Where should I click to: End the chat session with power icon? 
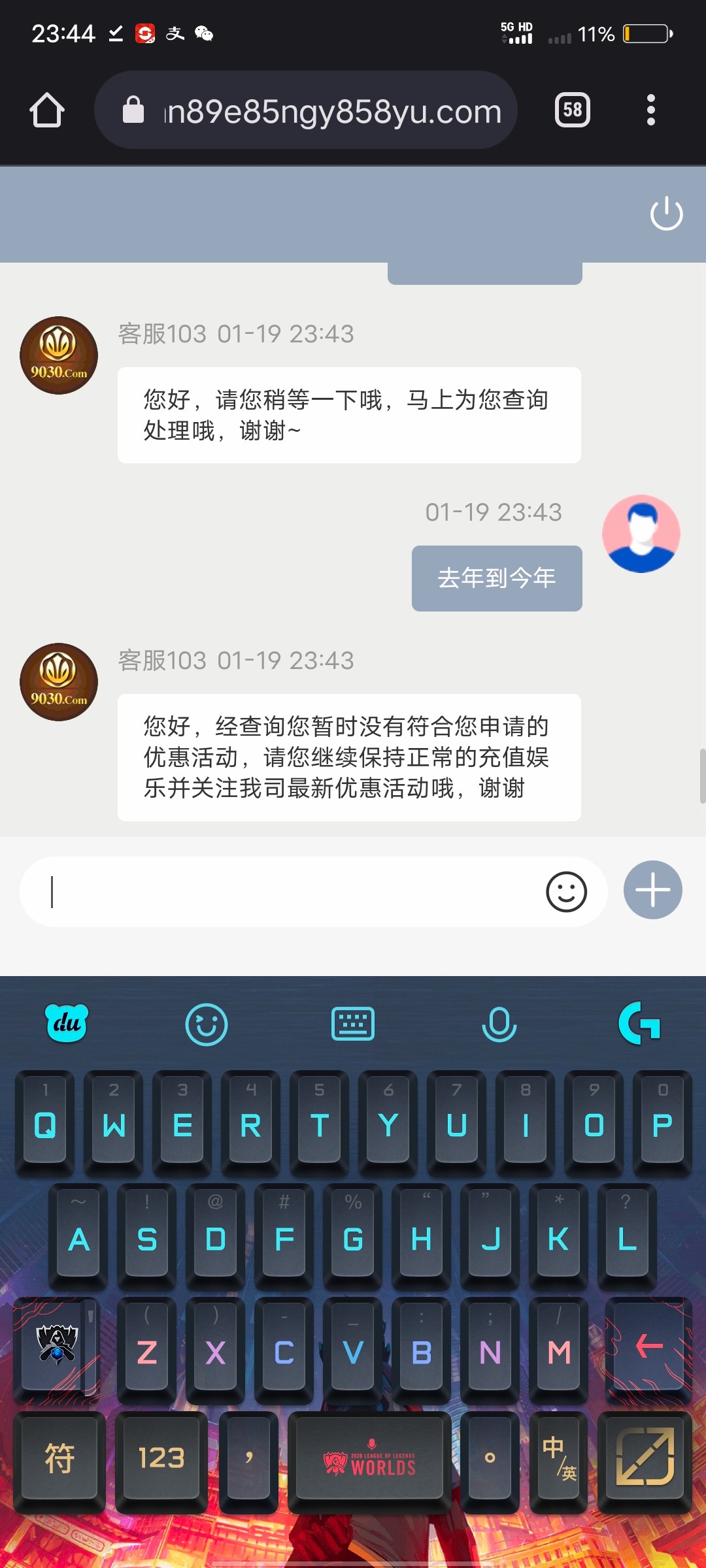666,214
